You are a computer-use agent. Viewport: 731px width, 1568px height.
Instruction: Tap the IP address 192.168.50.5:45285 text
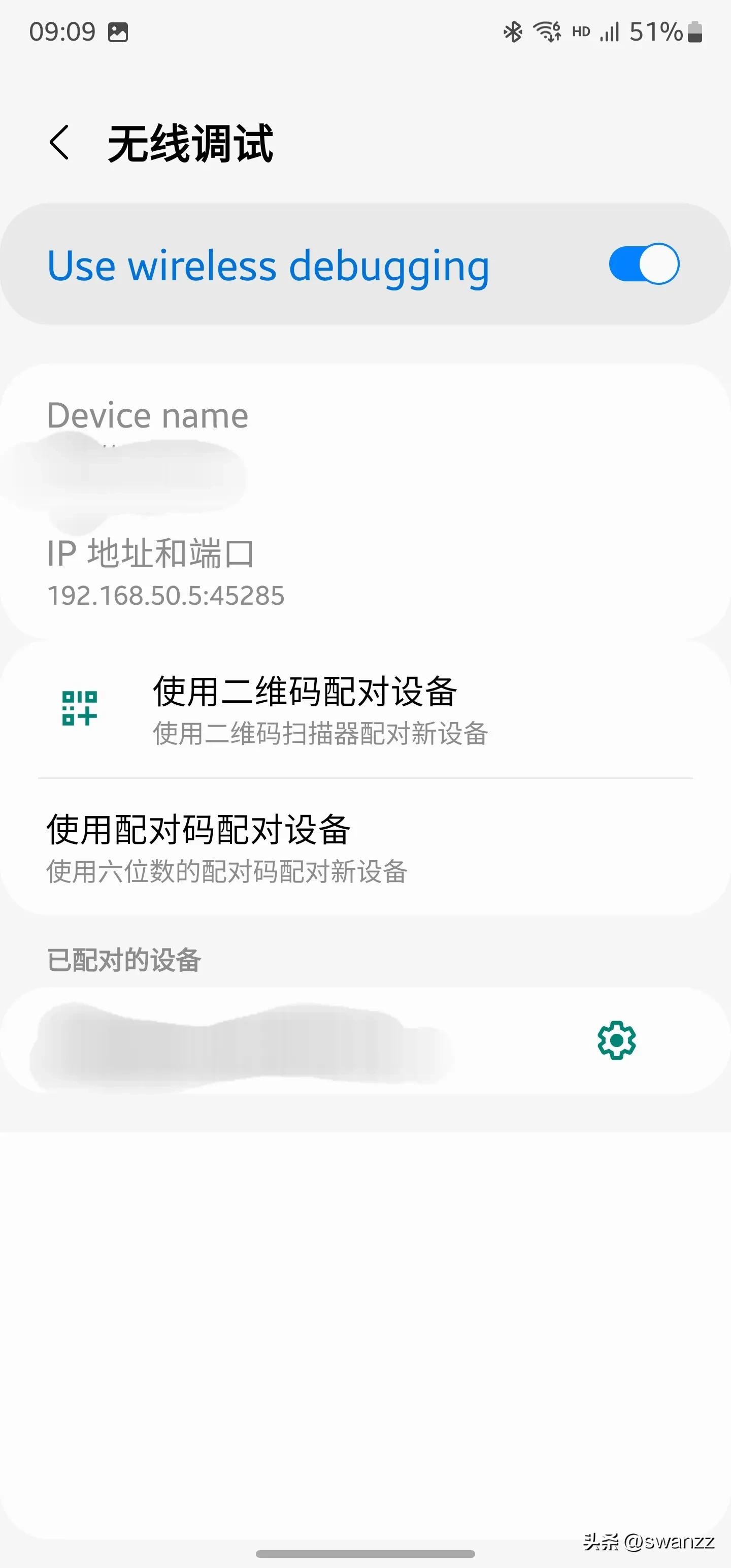[x=166, y=597]
